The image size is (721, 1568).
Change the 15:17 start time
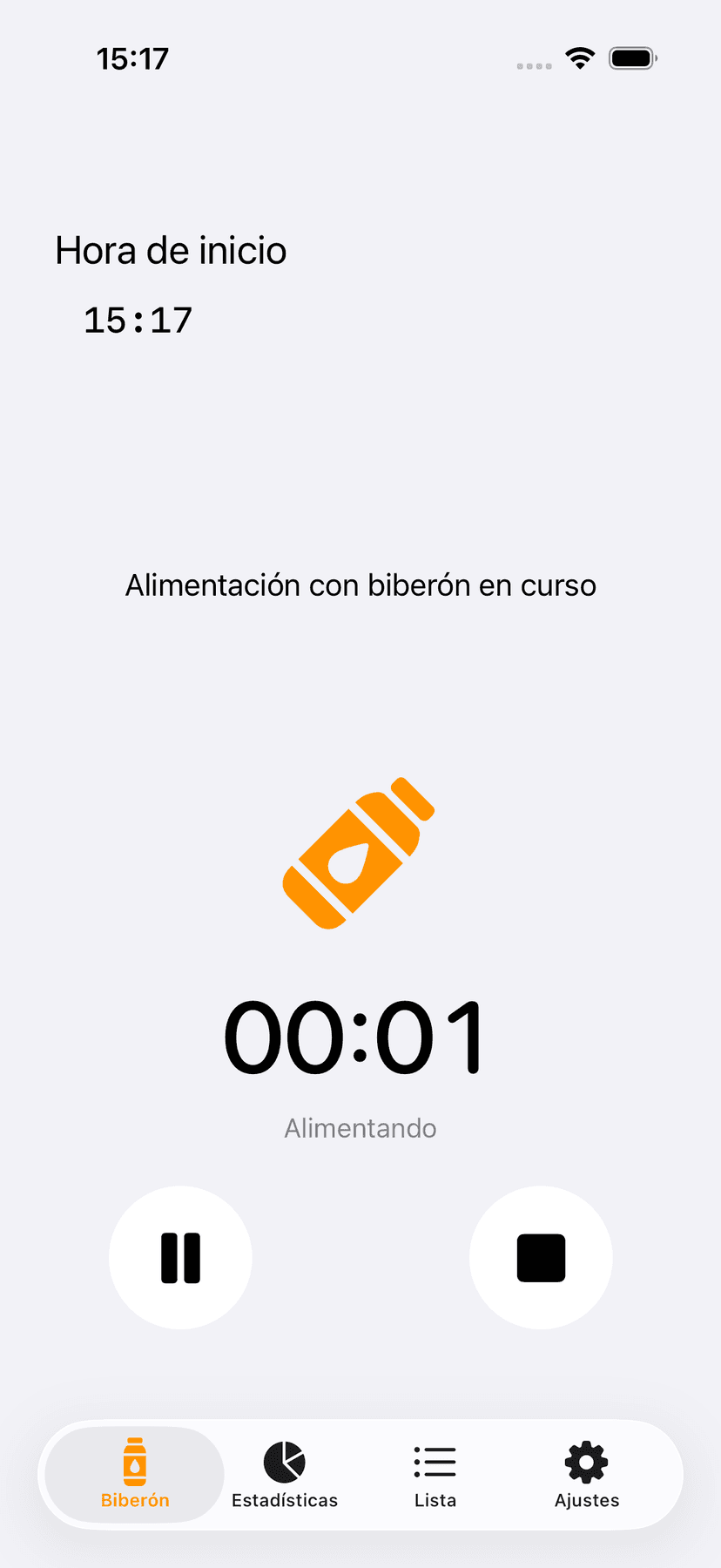[138, 321]
